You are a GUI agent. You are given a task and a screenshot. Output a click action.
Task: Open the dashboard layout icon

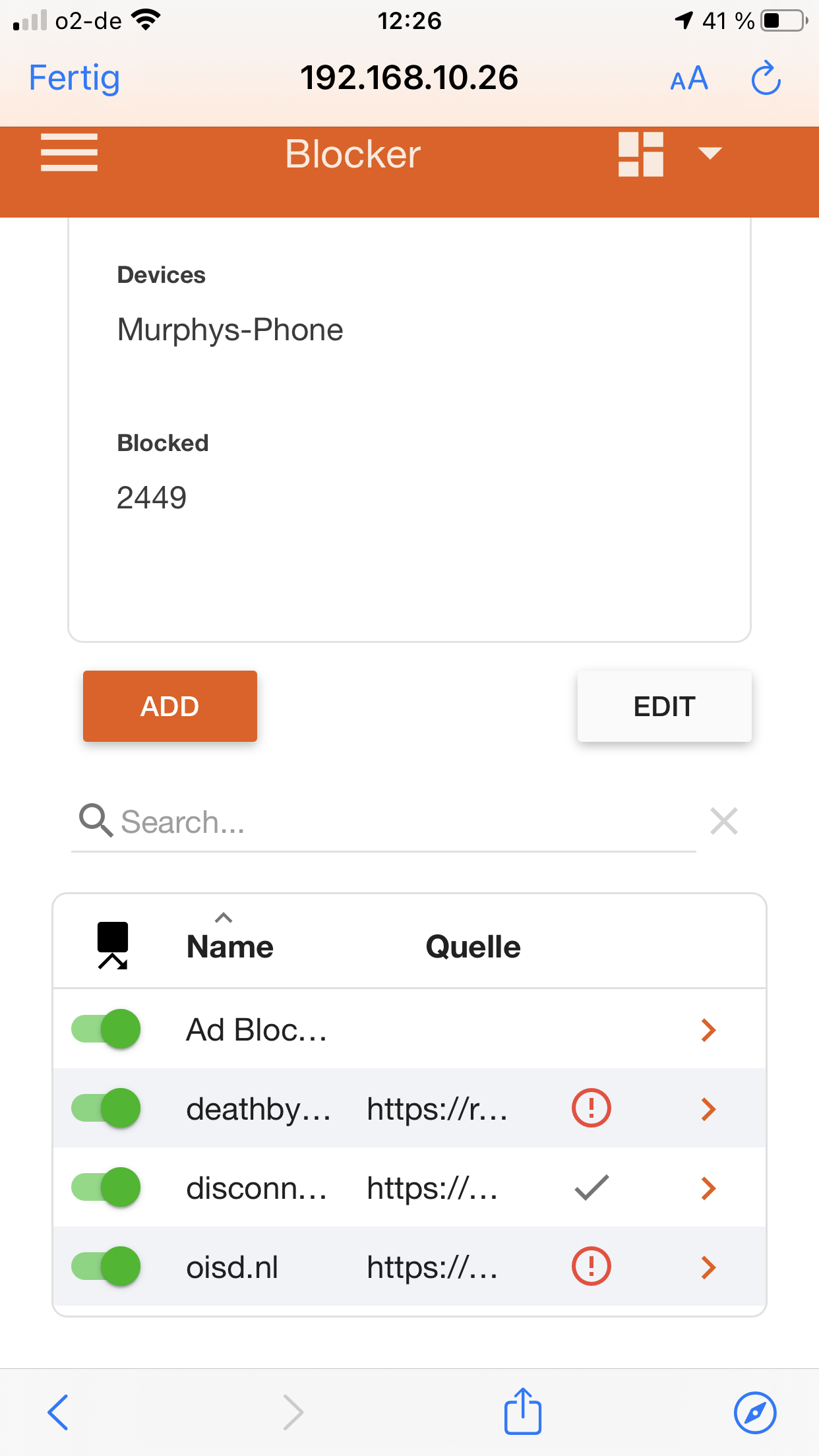point(640,154)
